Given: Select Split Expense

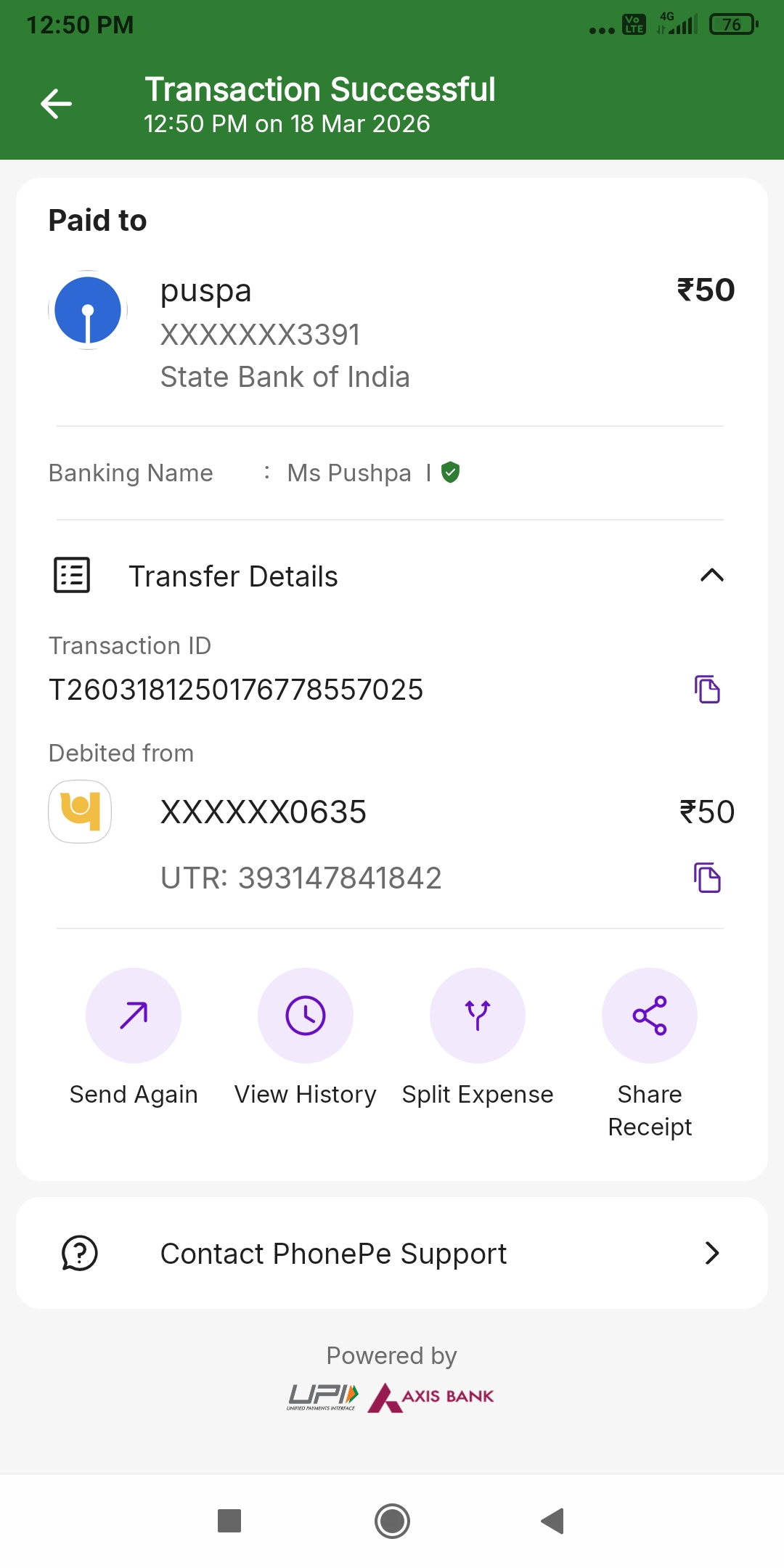Looking at the screenshot, I should pyautogui.click(x=478, y=1016).
